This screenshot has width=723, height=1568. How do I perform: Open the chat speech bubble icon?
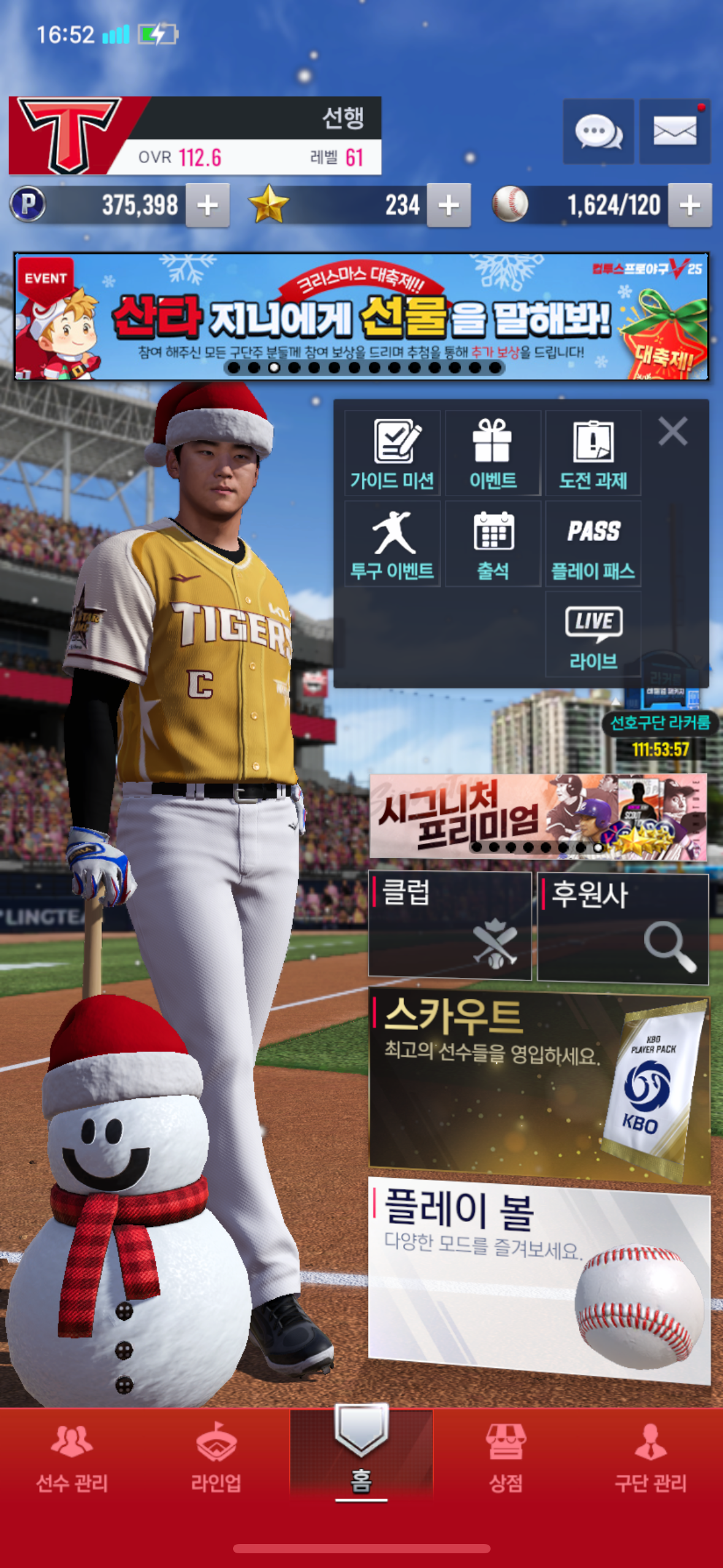point(598,131)
